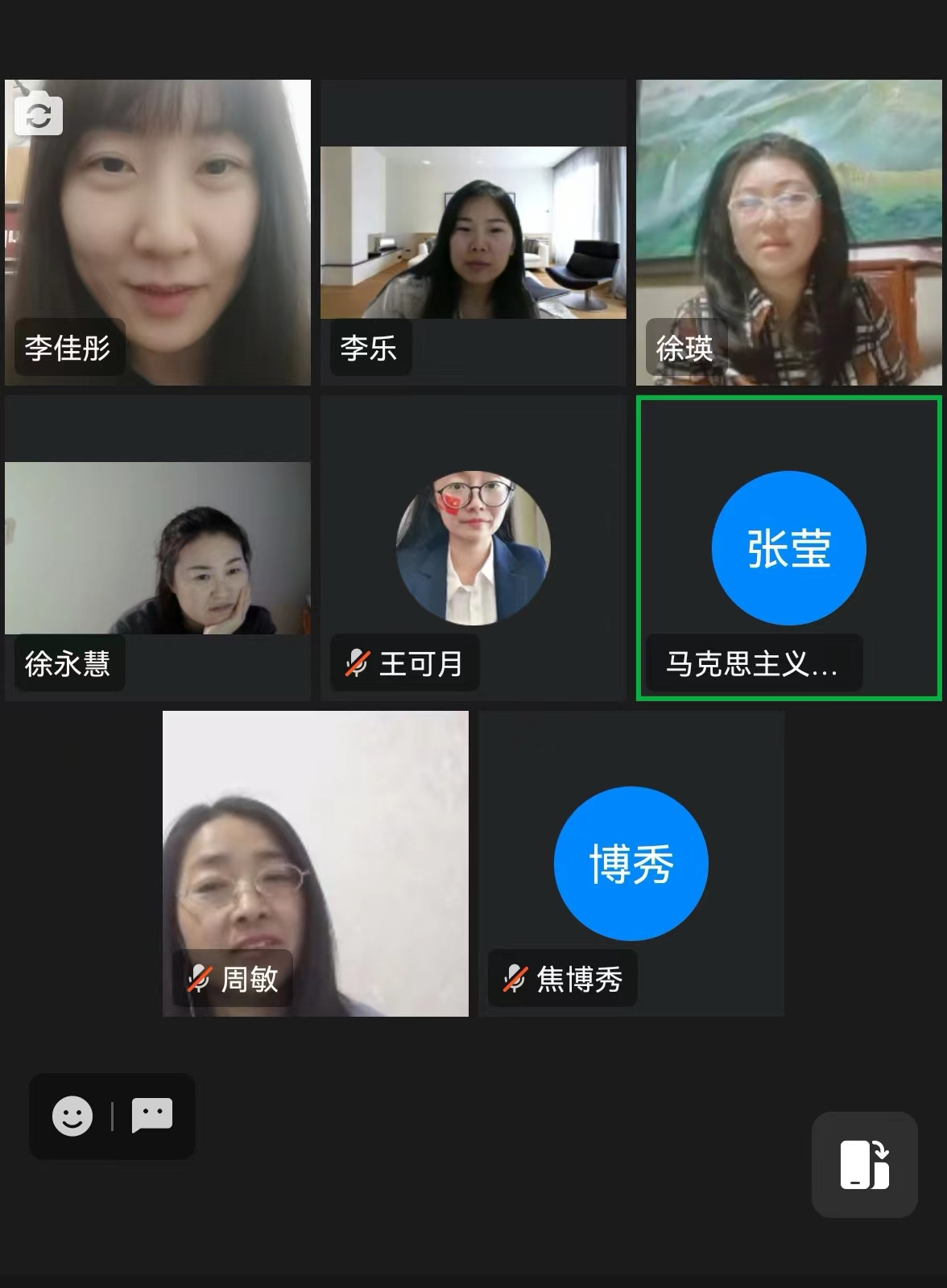
Task: Select the 张莹 speaker tile
Action: coord(789,547)
